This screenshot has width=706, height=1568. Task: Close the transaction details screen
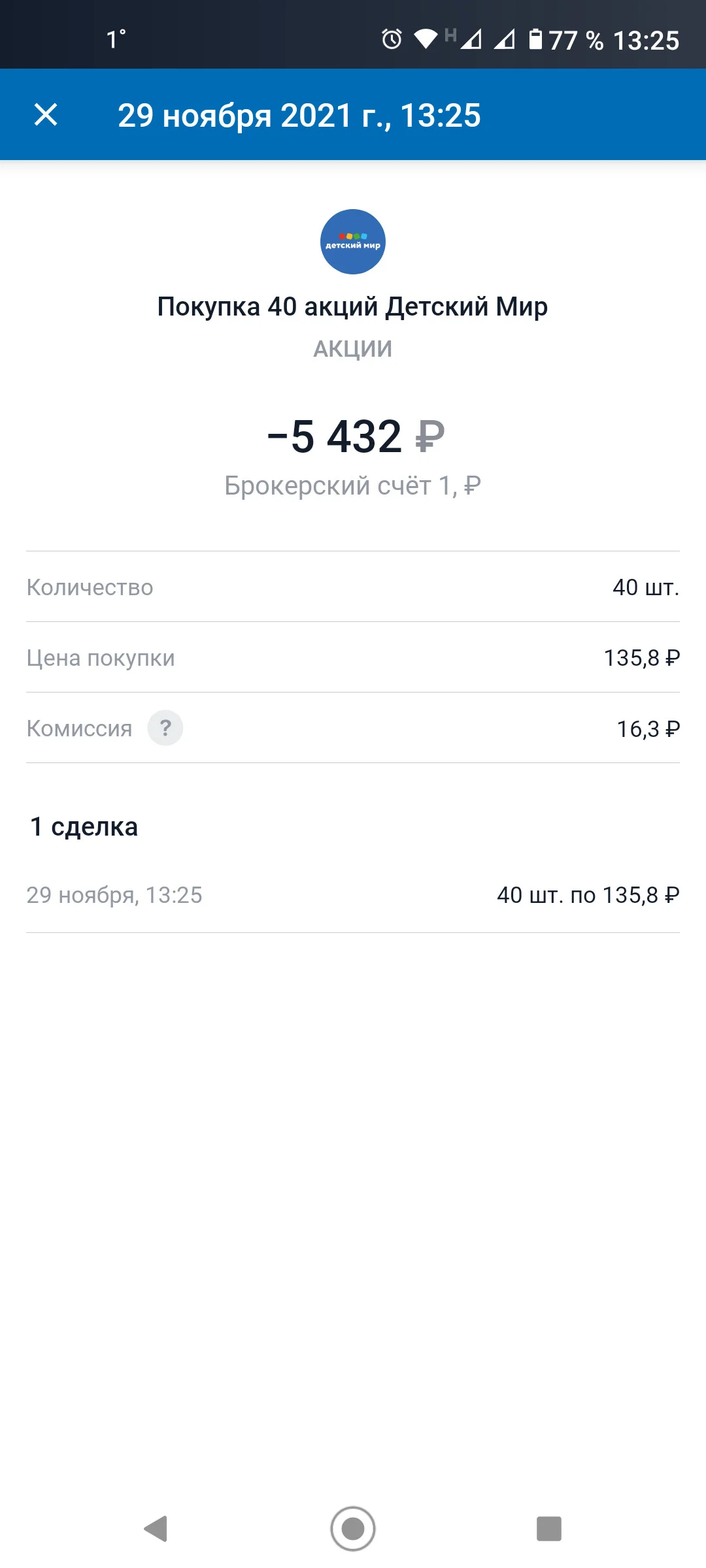46,115
